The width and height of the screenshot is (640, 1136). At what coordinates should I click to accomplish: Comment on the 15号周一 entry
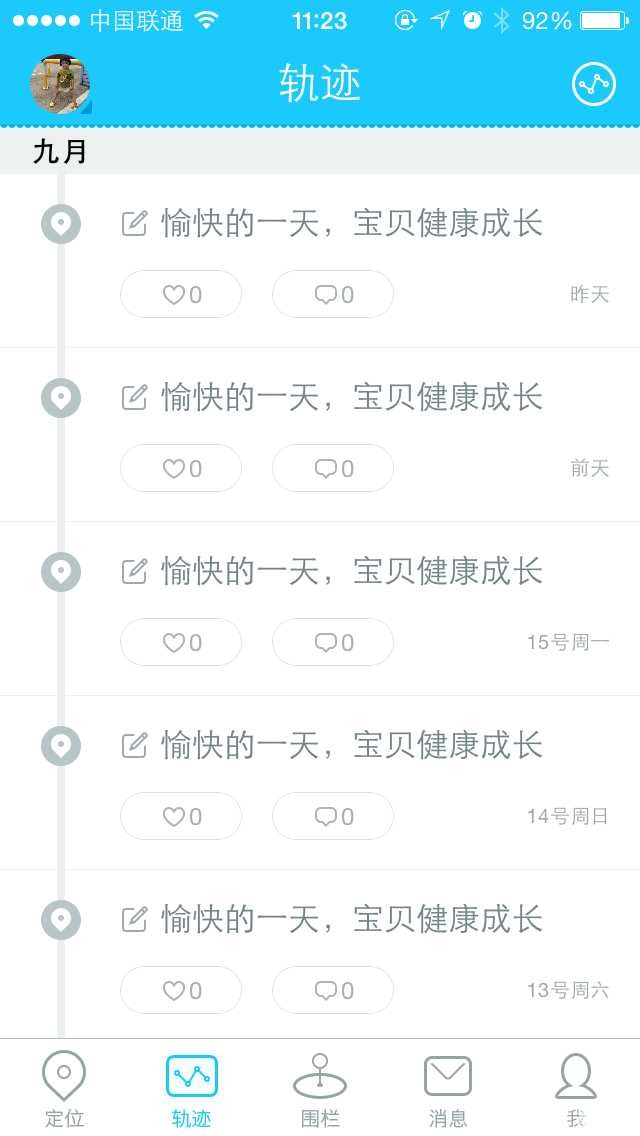[333, 642]
